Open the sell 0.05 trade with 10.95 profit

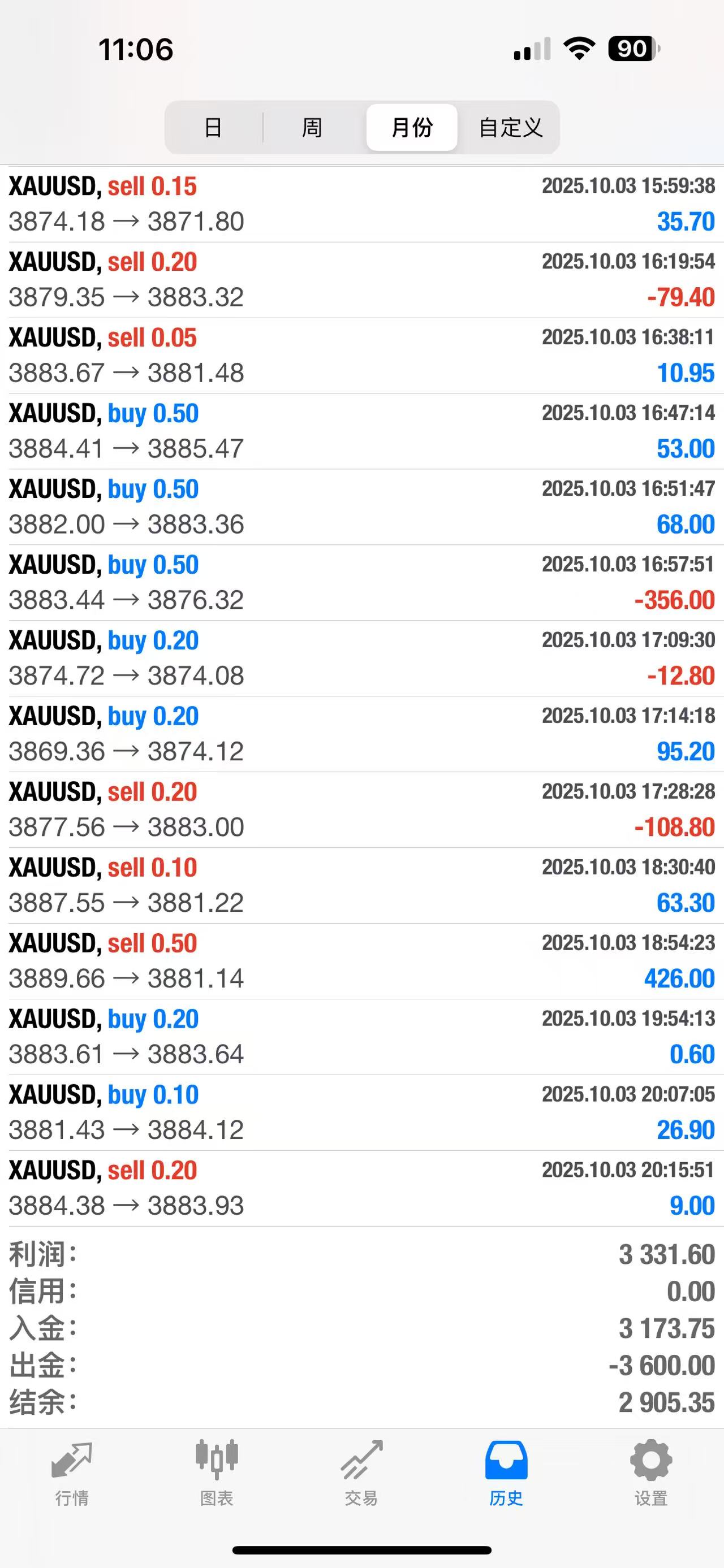(361, 355)
